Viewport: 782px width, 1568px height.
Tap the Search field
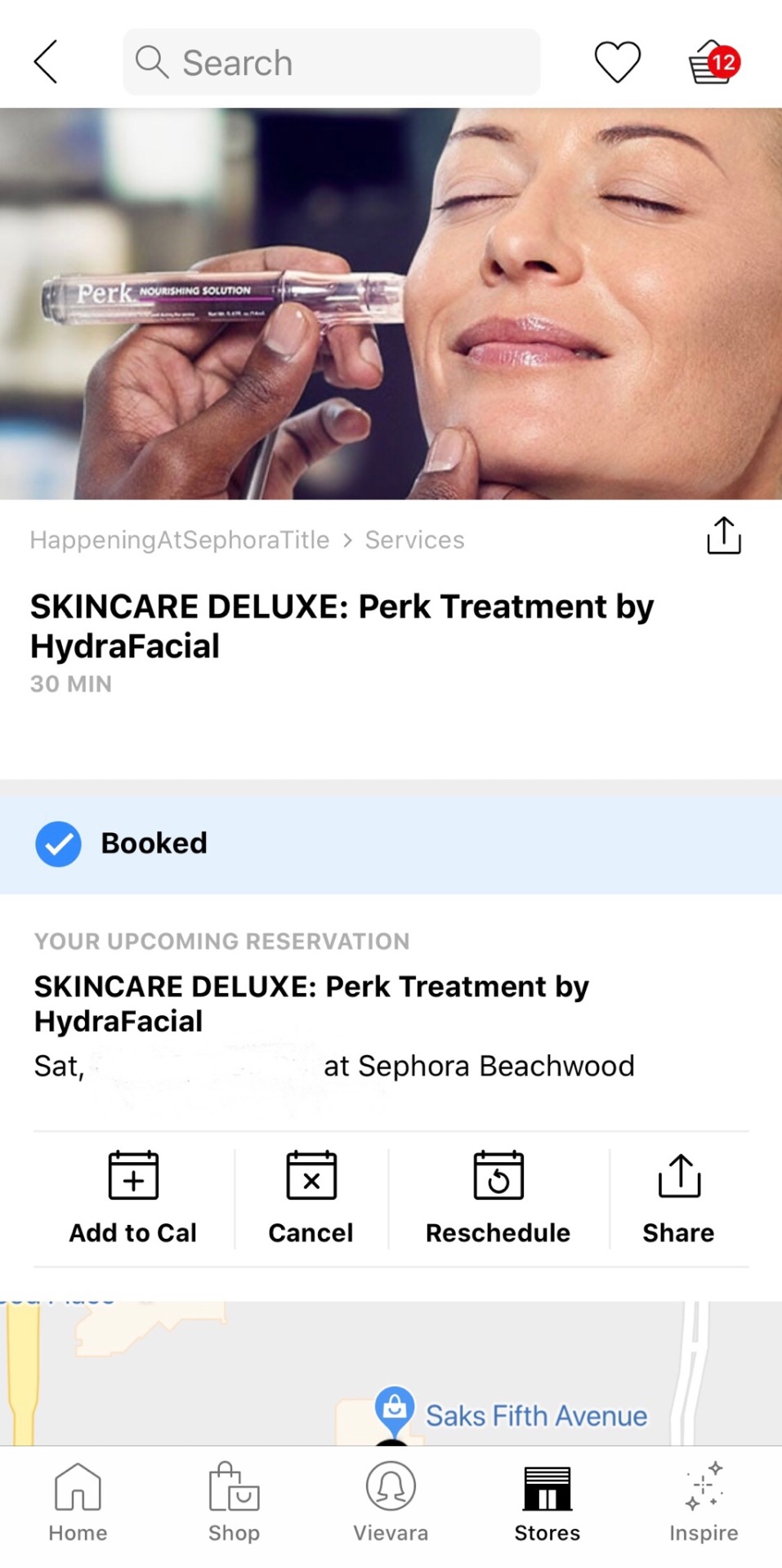pyautogui.click(x=331, y=62)
